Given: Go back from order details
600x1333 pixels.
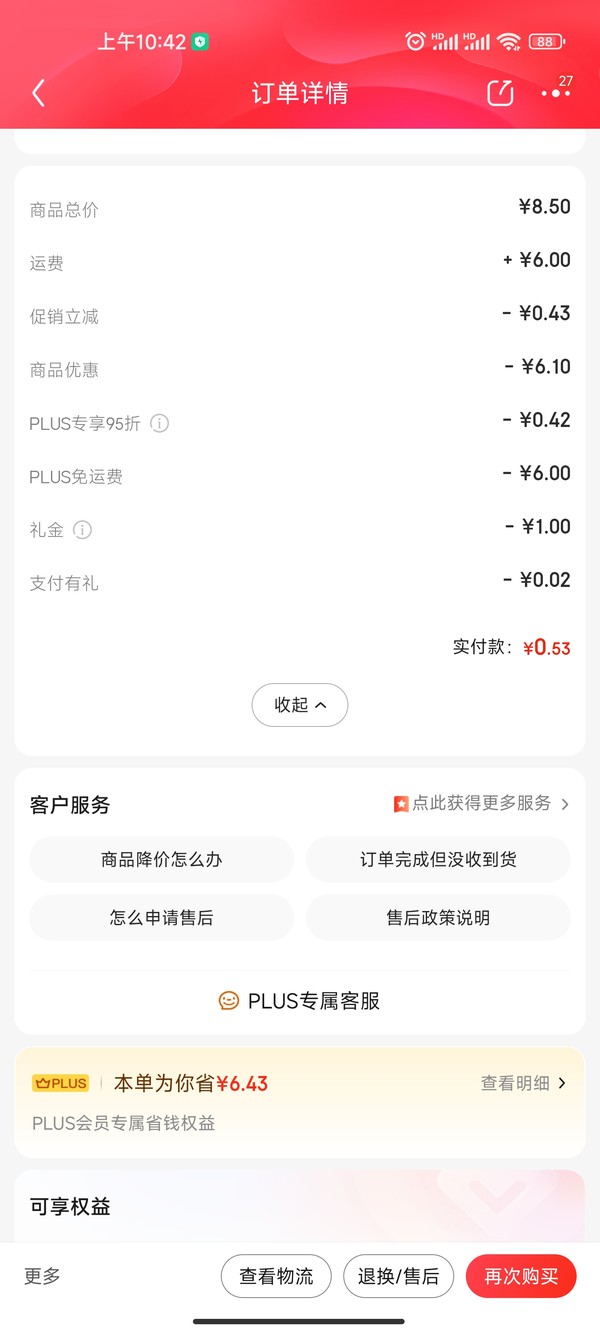Looking at the screenshot, I should coord(39,94).
